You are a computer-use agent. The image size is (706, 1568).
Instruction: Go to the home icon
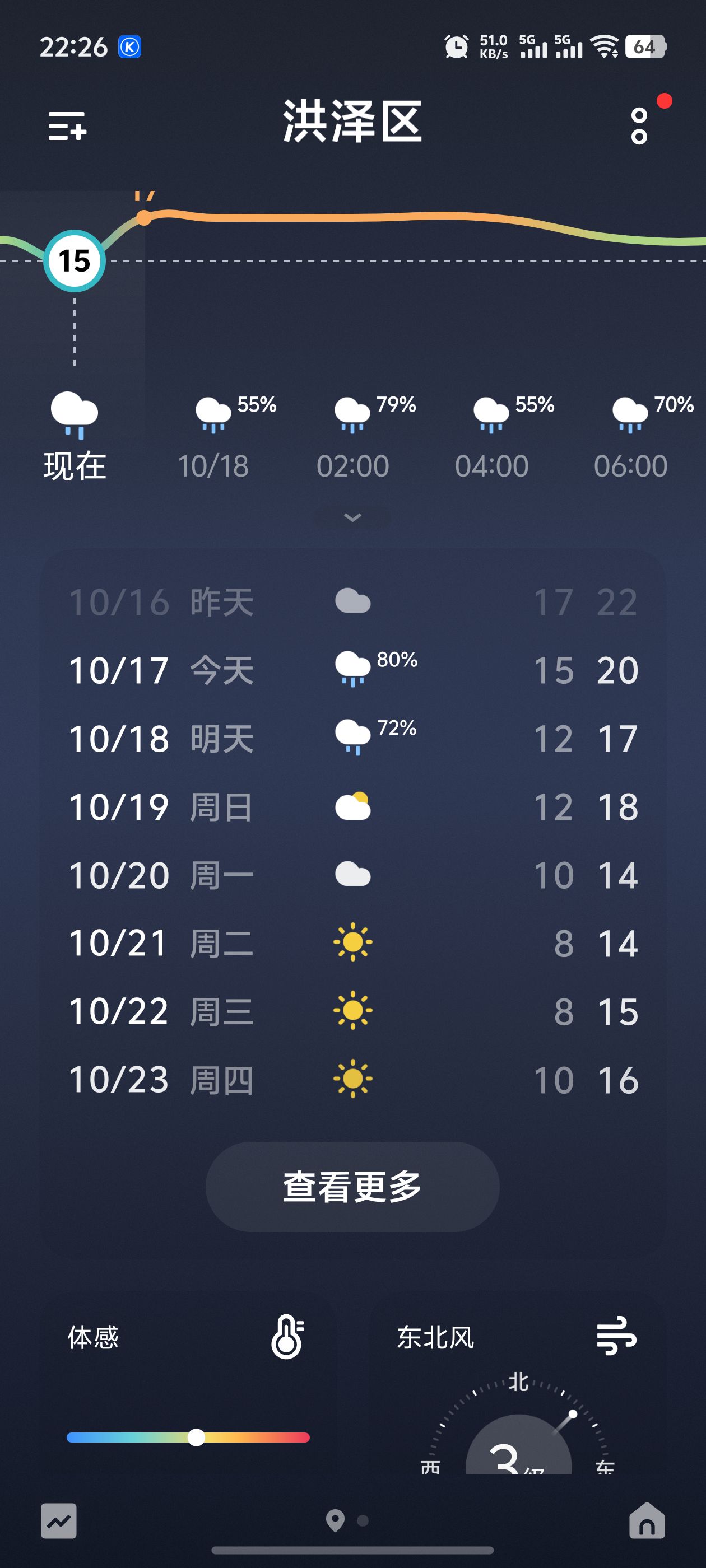point(647,1521)
